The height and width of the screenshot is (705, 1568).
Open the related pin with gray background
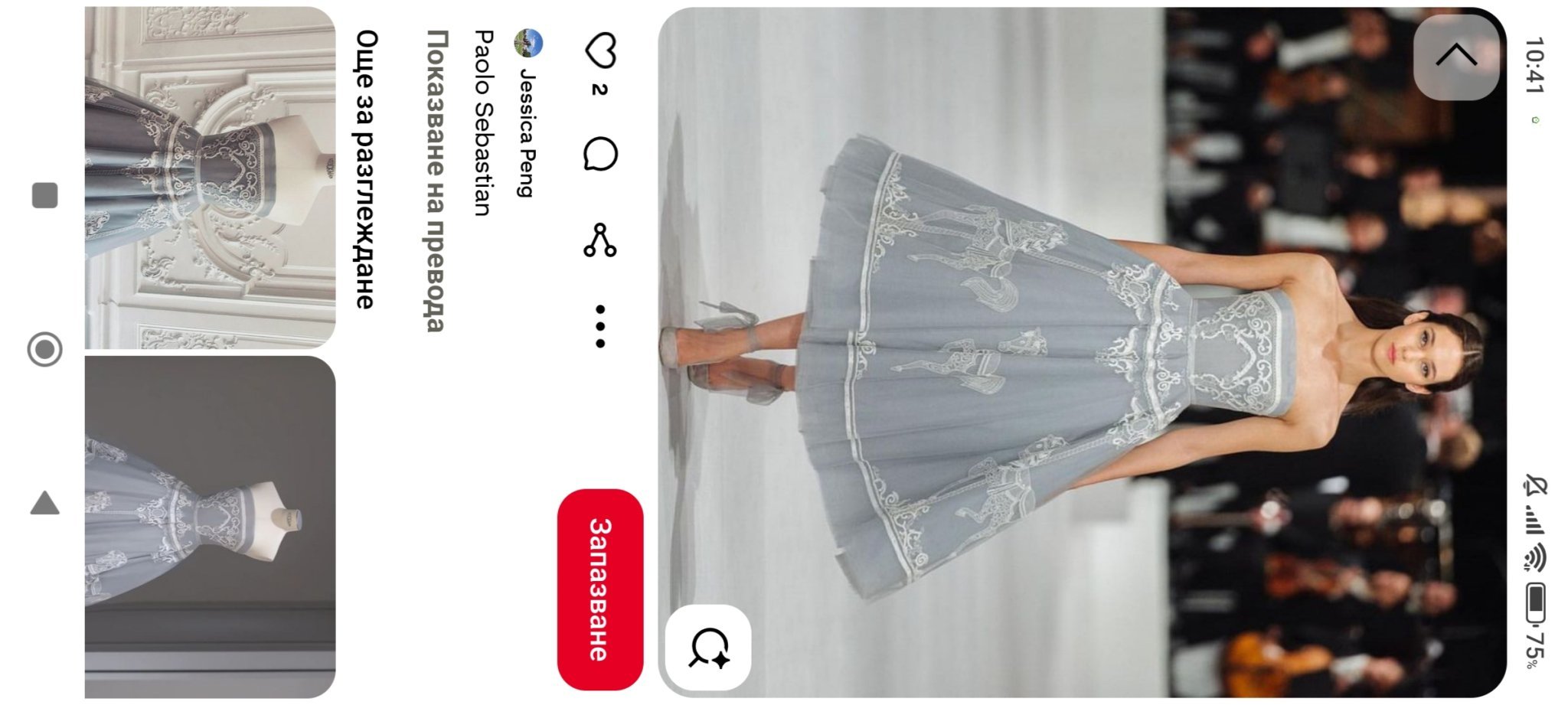210,527
